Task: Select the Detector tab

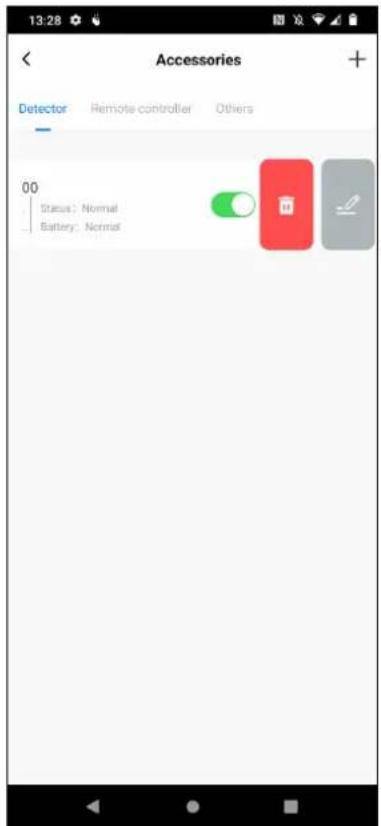Action: coord(43,109)
